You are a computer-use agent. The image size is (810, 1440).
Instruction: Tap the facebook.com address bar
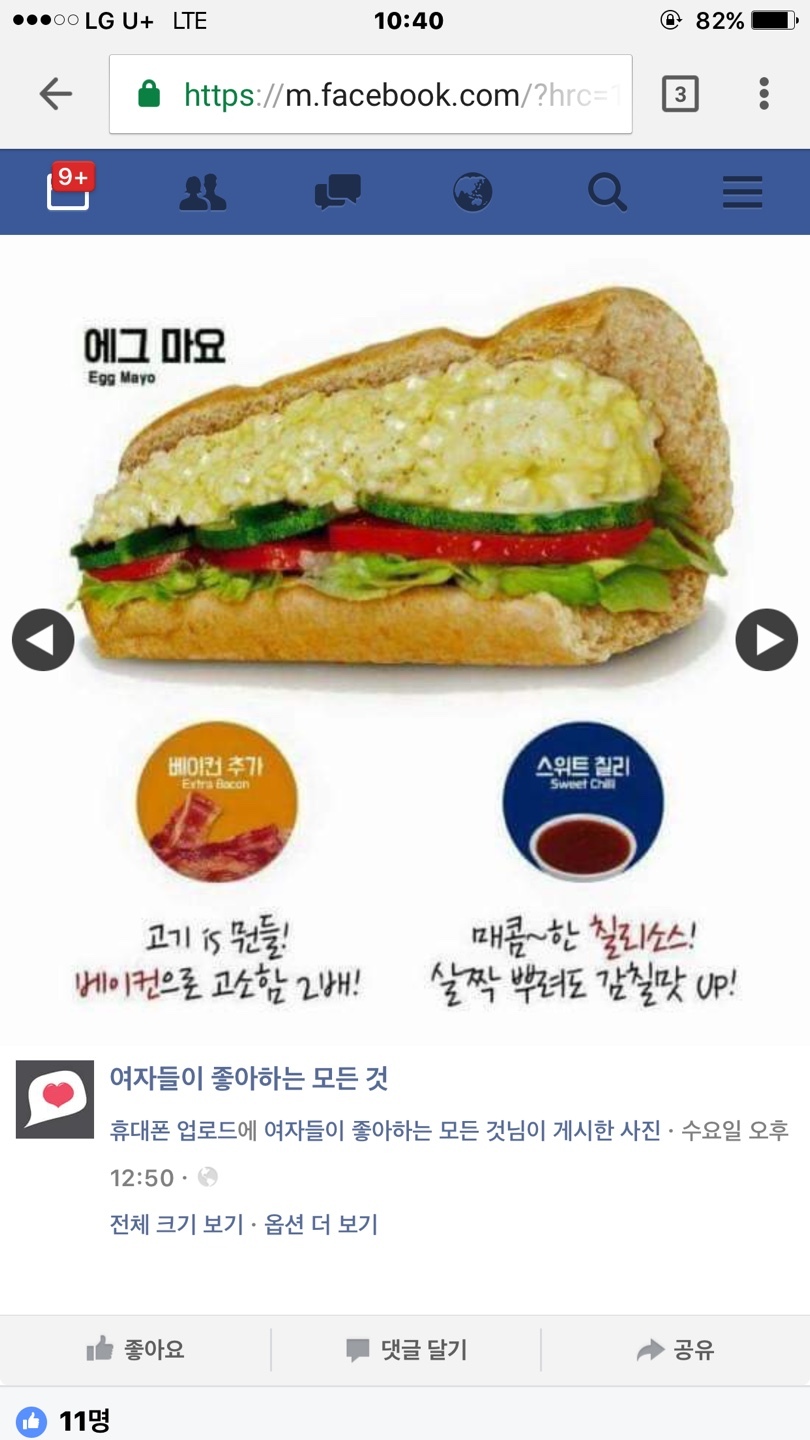tap(371, 94)
